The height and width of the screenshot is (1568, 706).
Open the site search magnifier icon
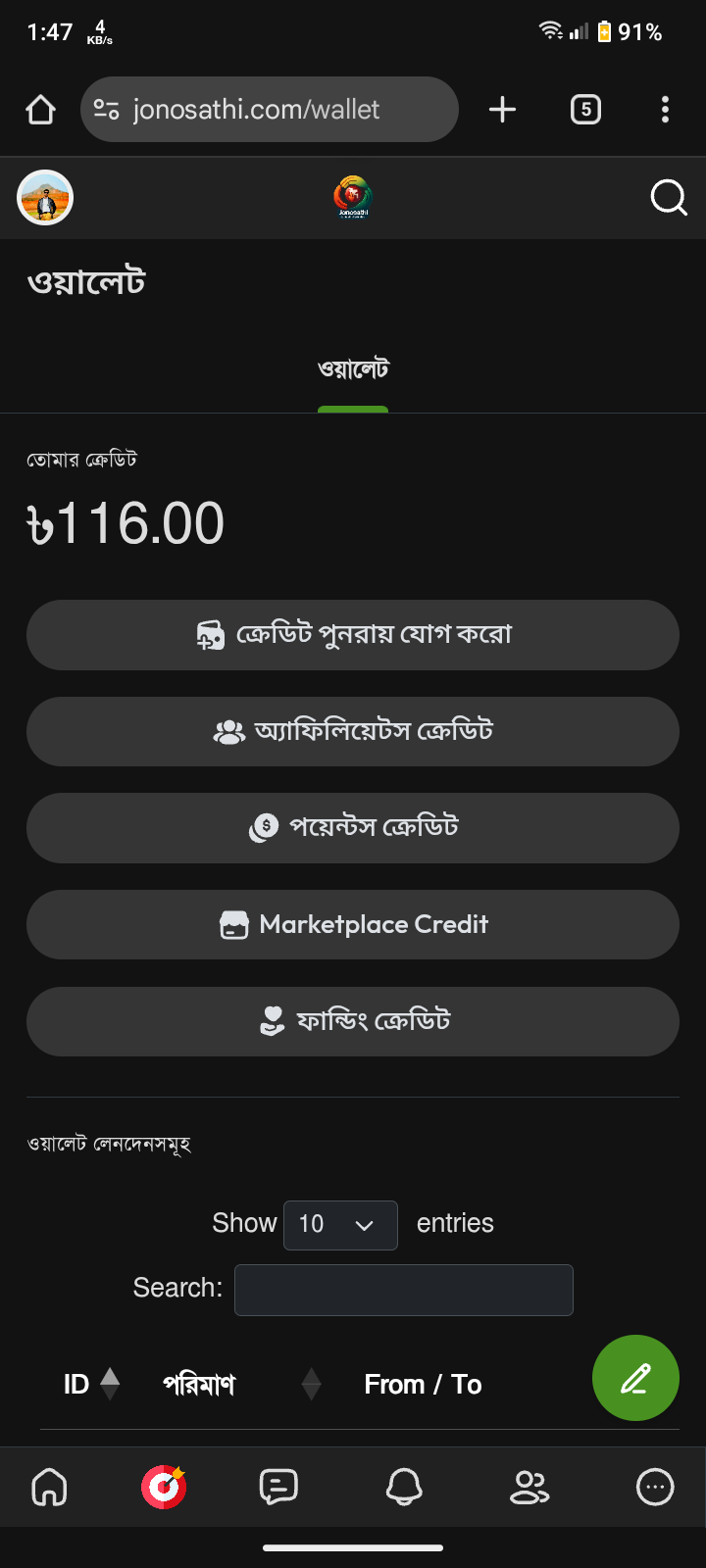click(669, 198)
